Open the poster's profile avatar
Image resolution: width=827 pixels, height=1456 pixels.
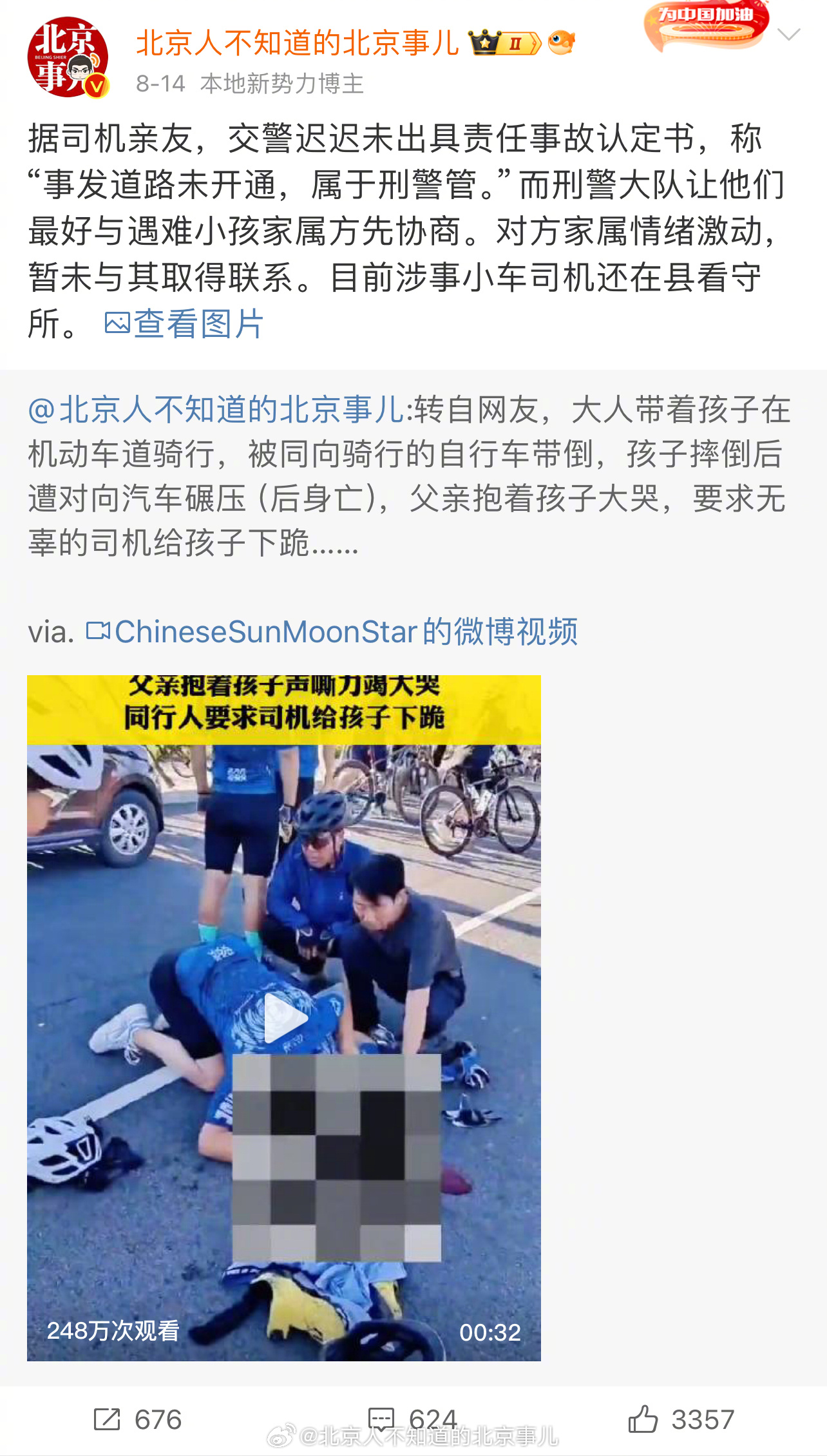[67, 58]
